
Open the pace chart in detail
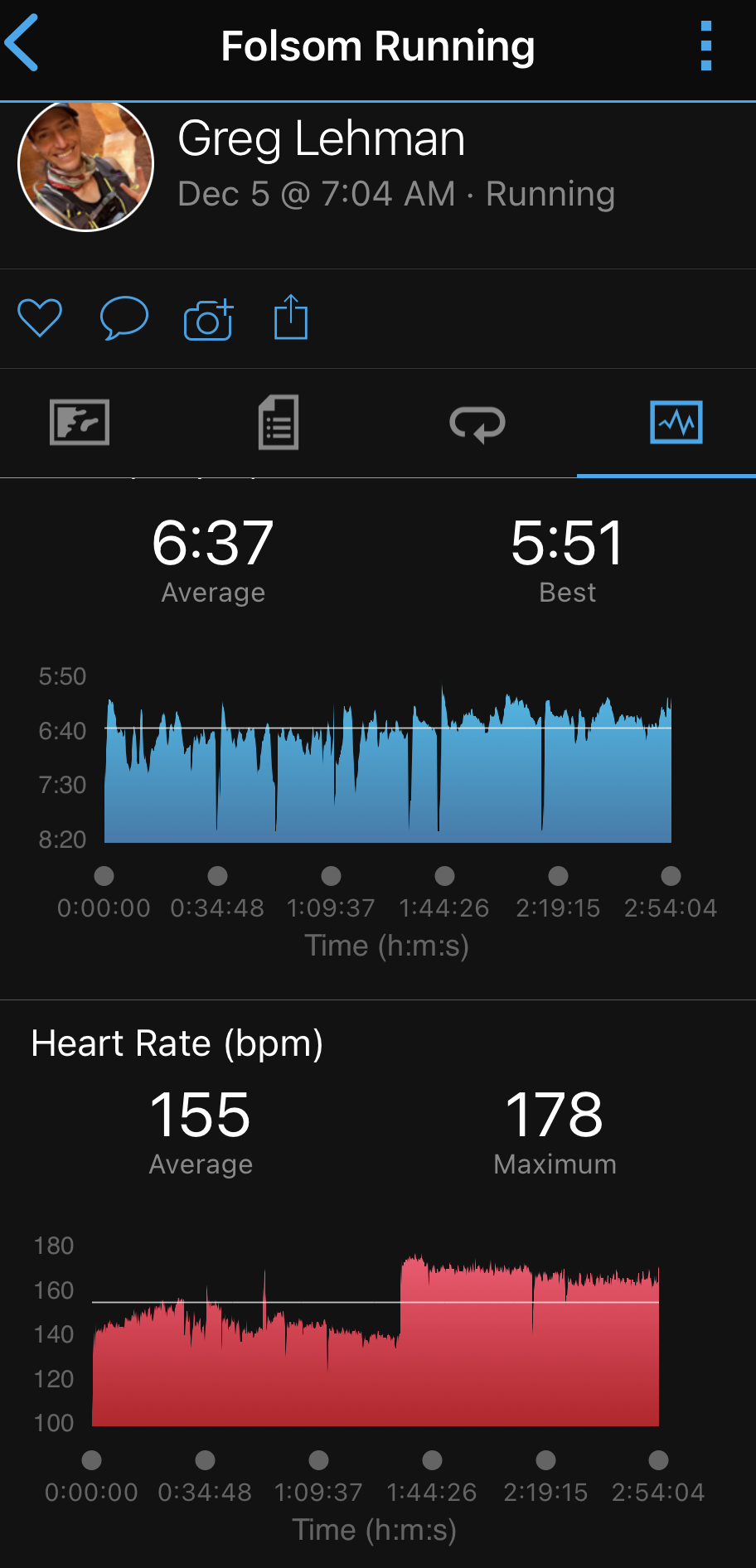388,765
